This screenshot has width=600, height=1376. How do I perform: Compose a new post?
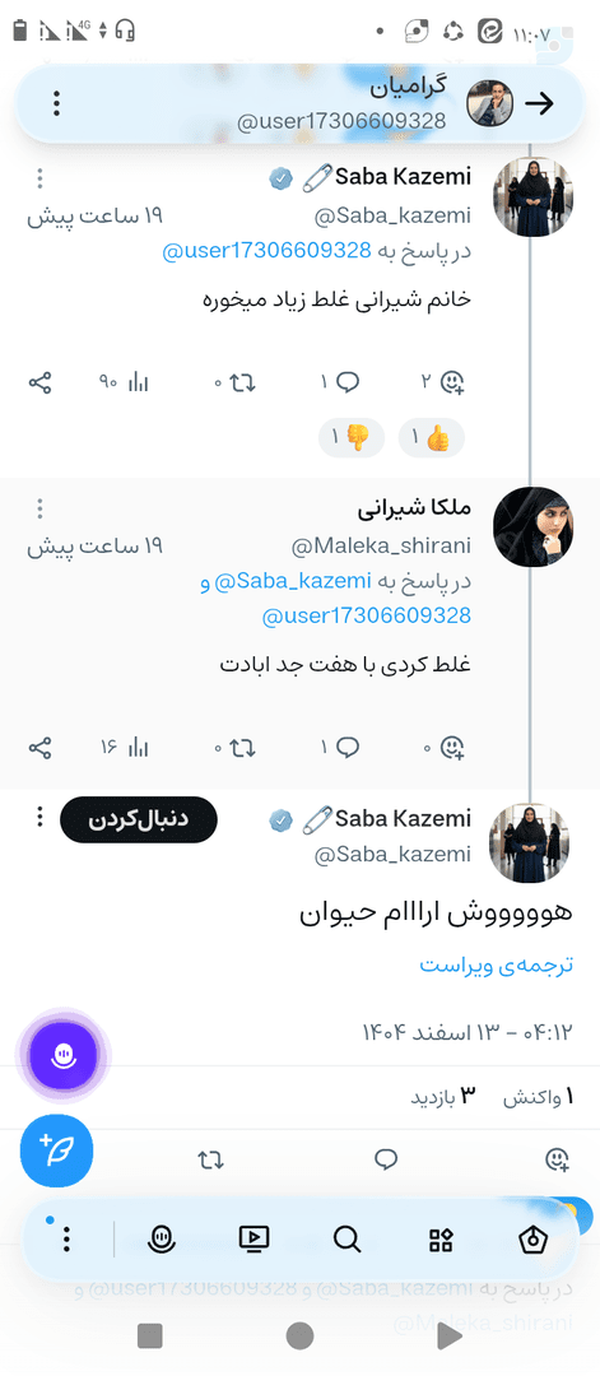57,1150
